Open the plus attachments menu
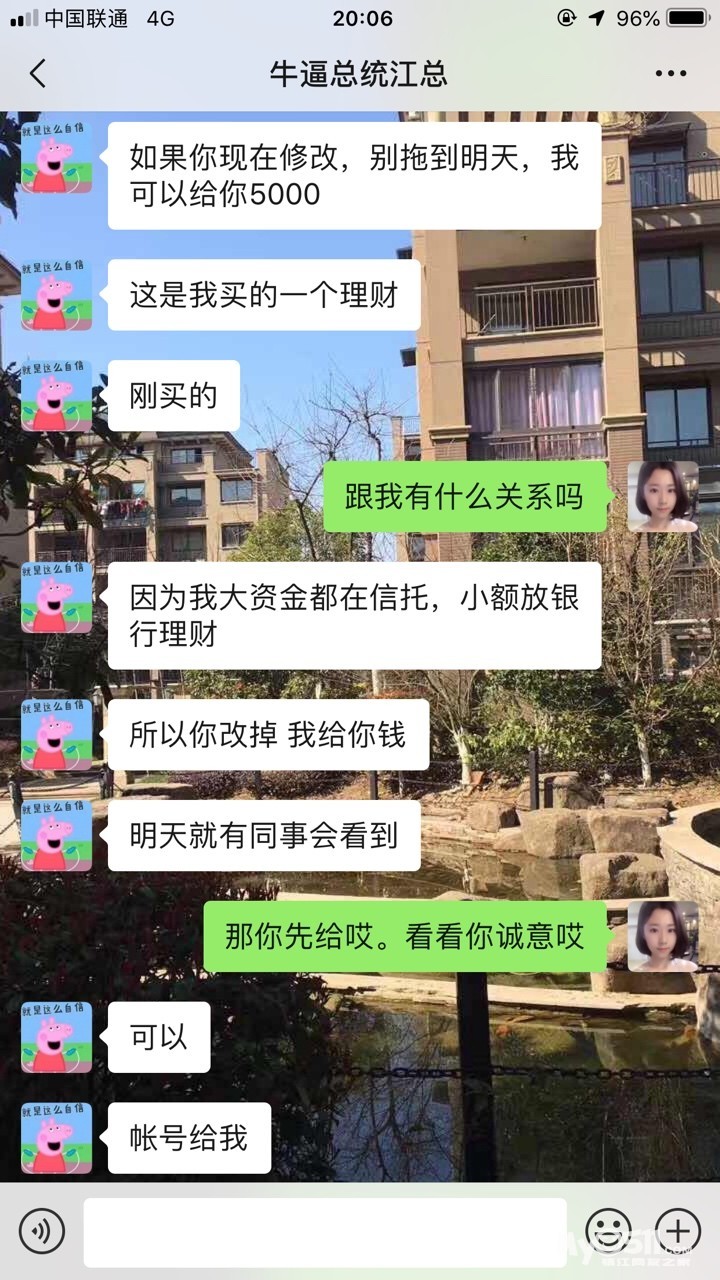This screenshot has height=1280, width=720. click(x=677, y=1230)
